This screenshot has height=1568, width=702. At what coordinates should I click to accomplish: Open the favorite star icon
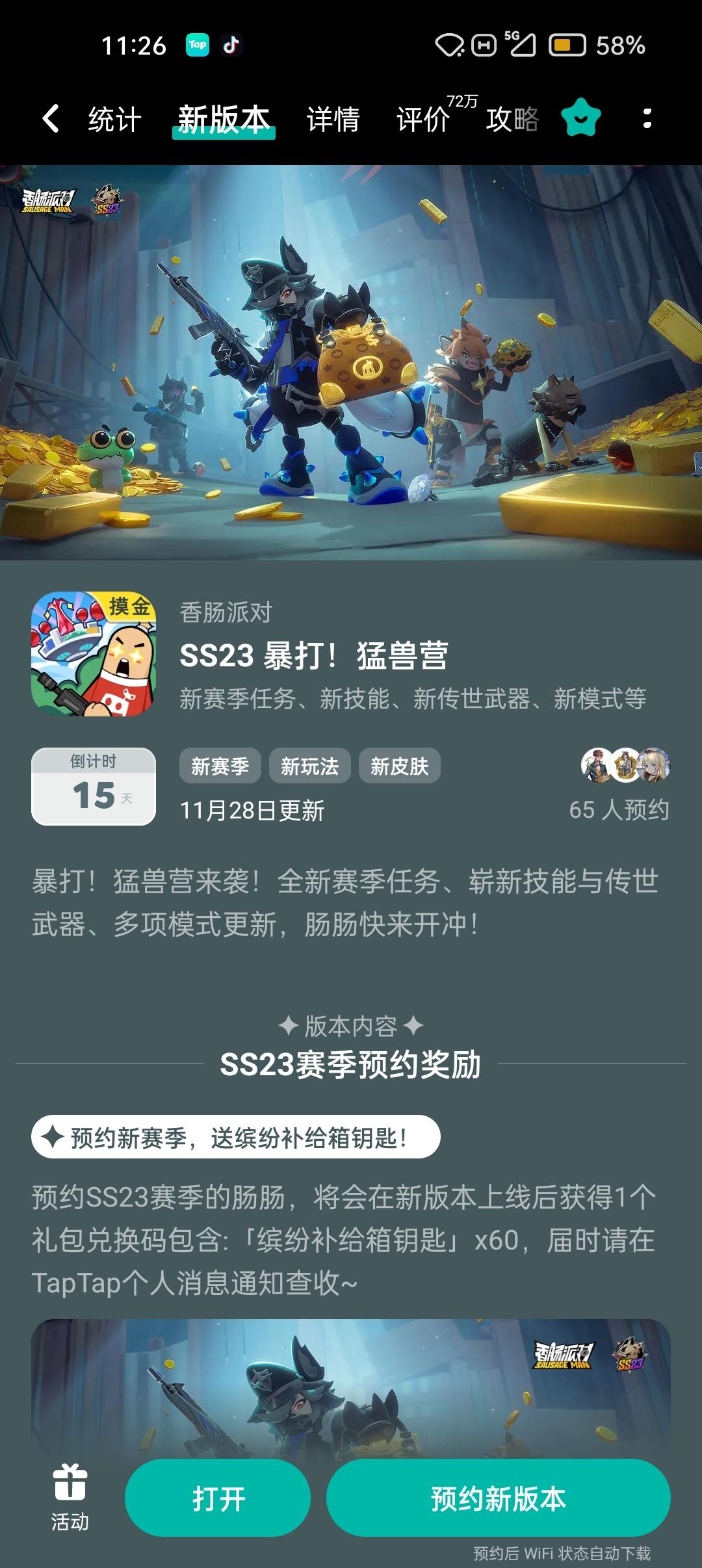pos(580,118)
